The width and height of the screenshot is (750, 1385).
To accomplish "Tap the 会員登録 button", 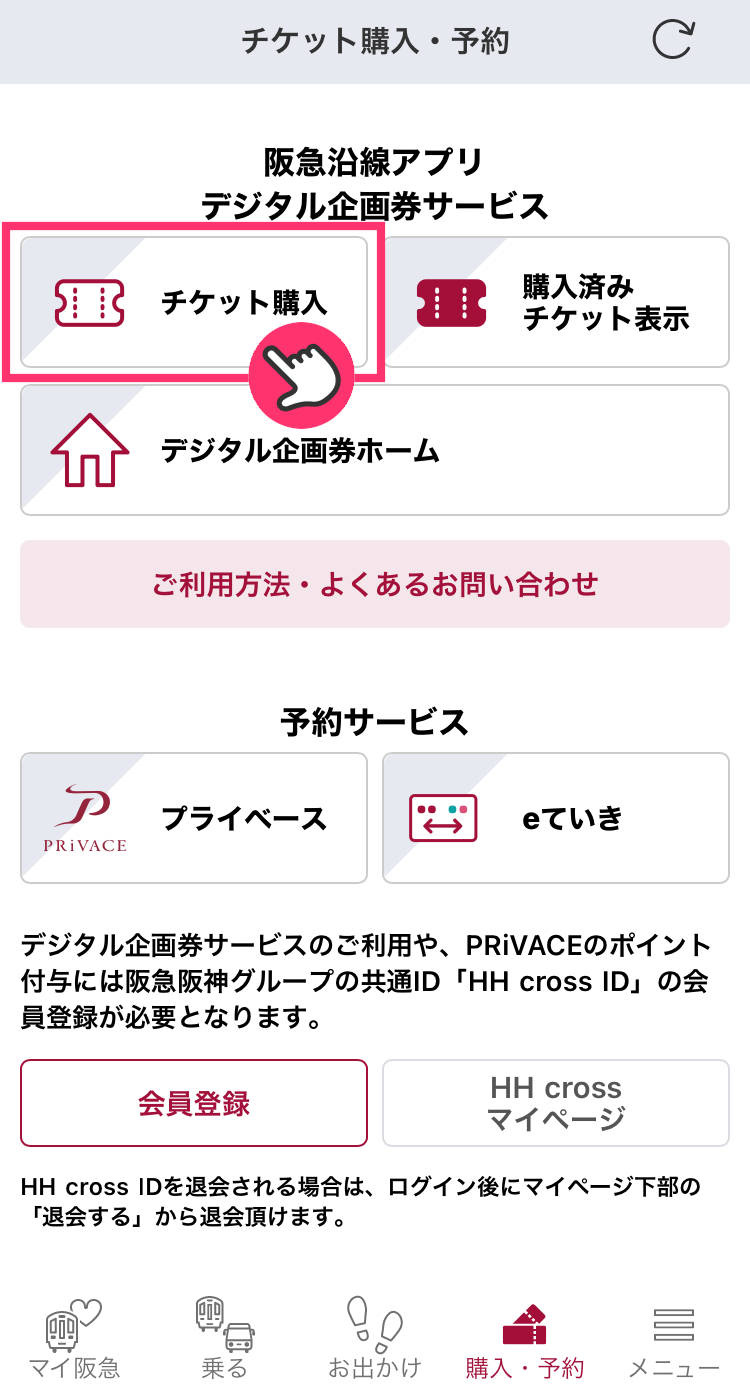I will [194, 1103].
